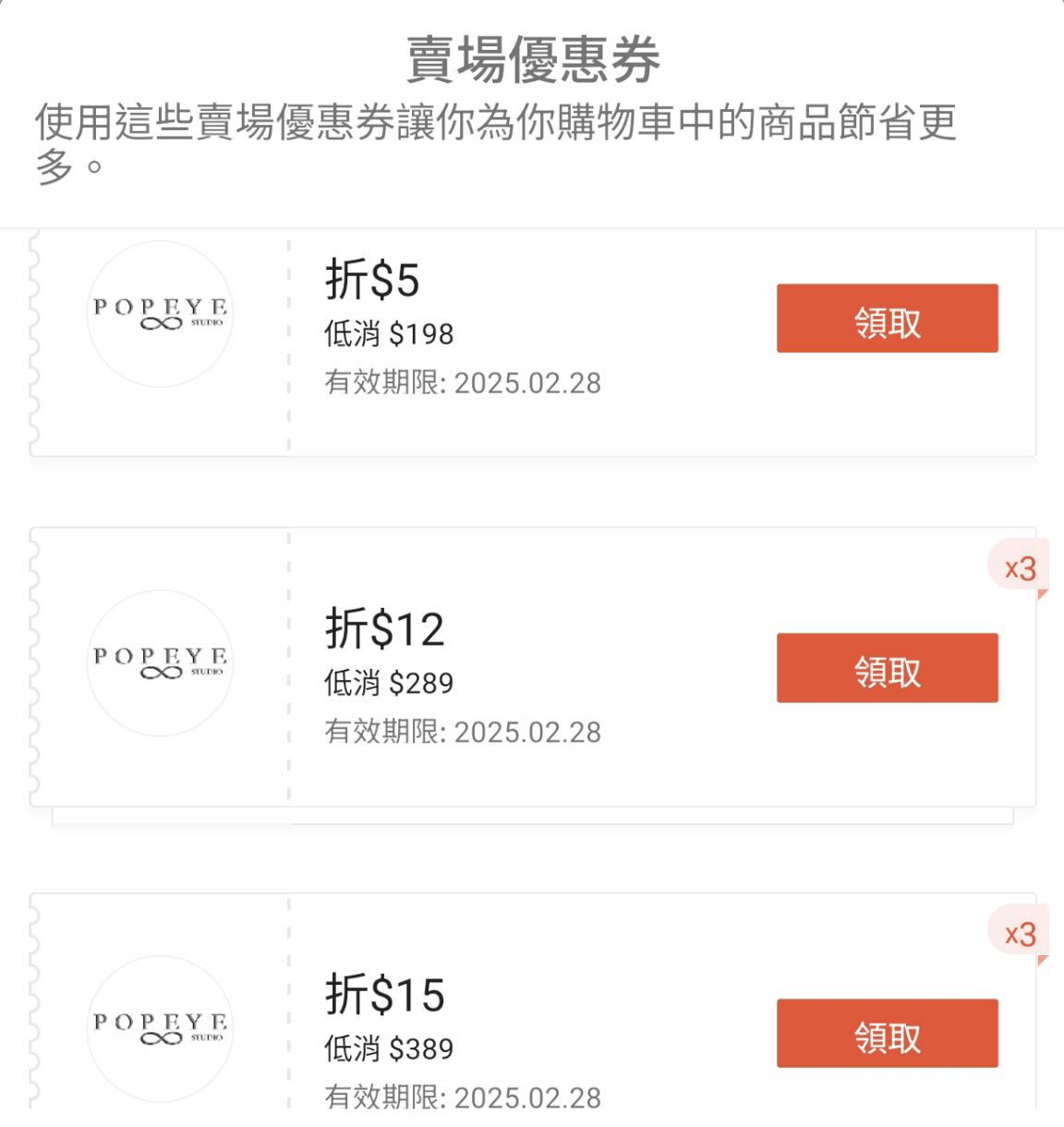Click the POPEYE STUDIO logo on the 折$12 coupon
Viewport: 1064px width, 1127px height.
tap(160, 662)
